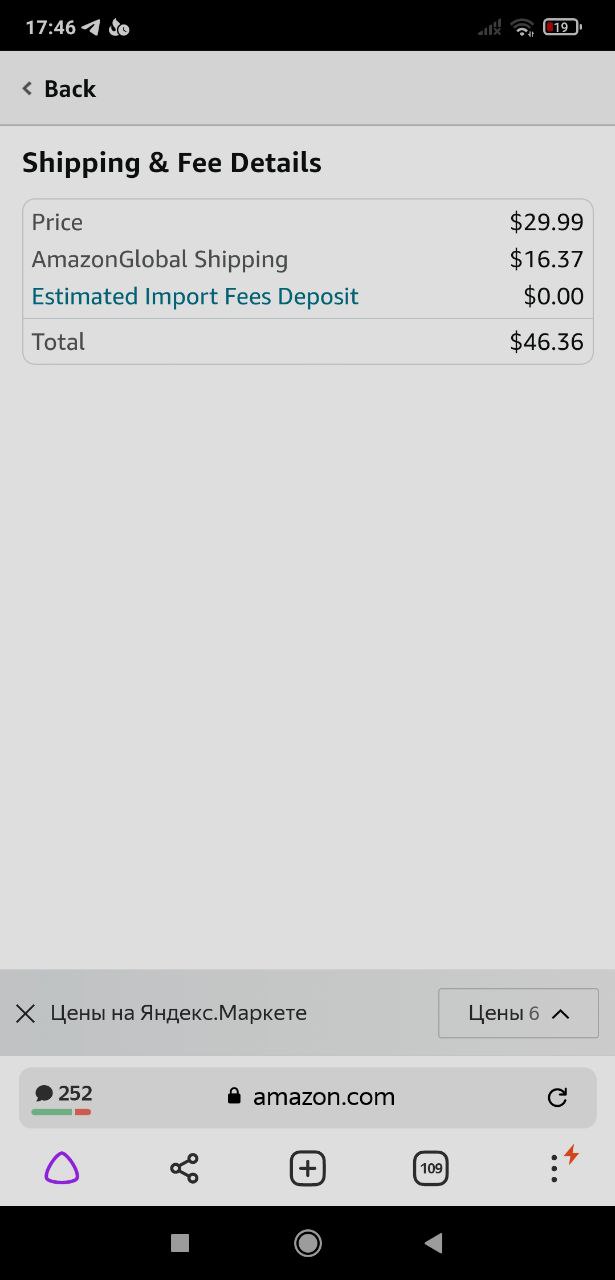Show the 109 open tabs
Image resolution: width=615 pixels, height=1280 pixels.
[431, 1168]
